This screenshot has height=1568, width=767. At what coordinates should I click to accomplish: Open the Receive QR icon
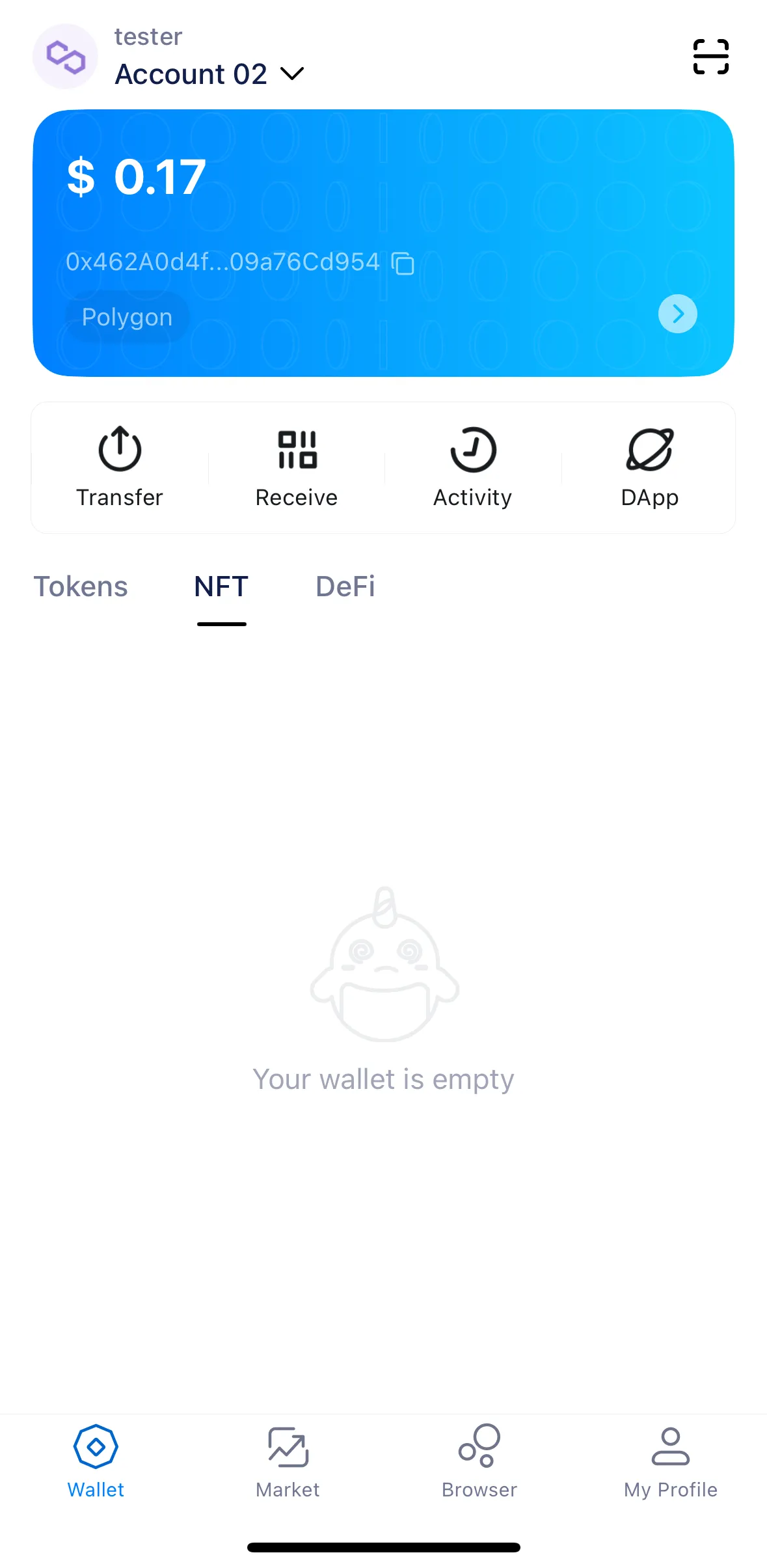pyautogui.click(x=296, y=449)
